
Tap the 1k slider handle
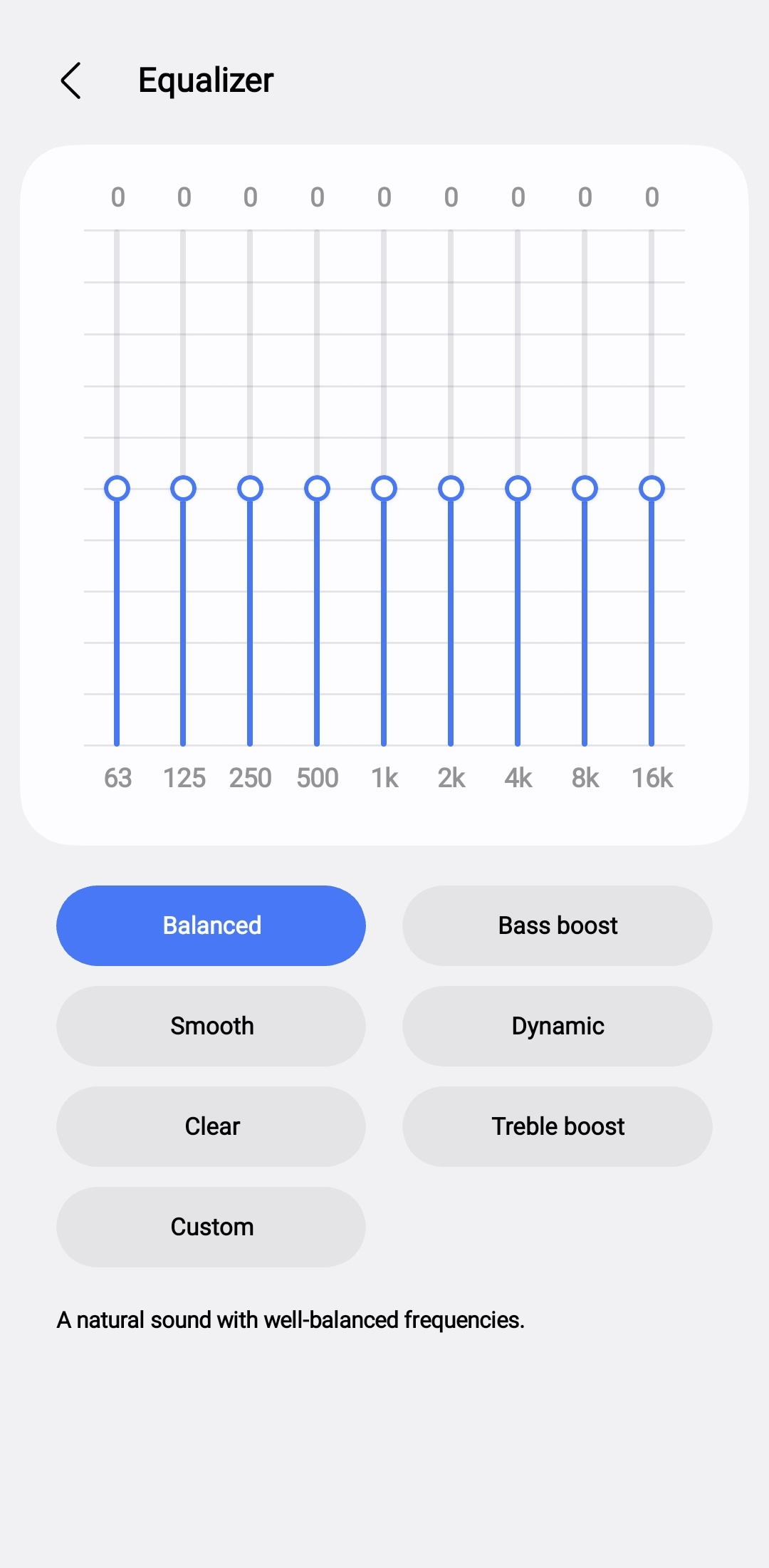384,489
